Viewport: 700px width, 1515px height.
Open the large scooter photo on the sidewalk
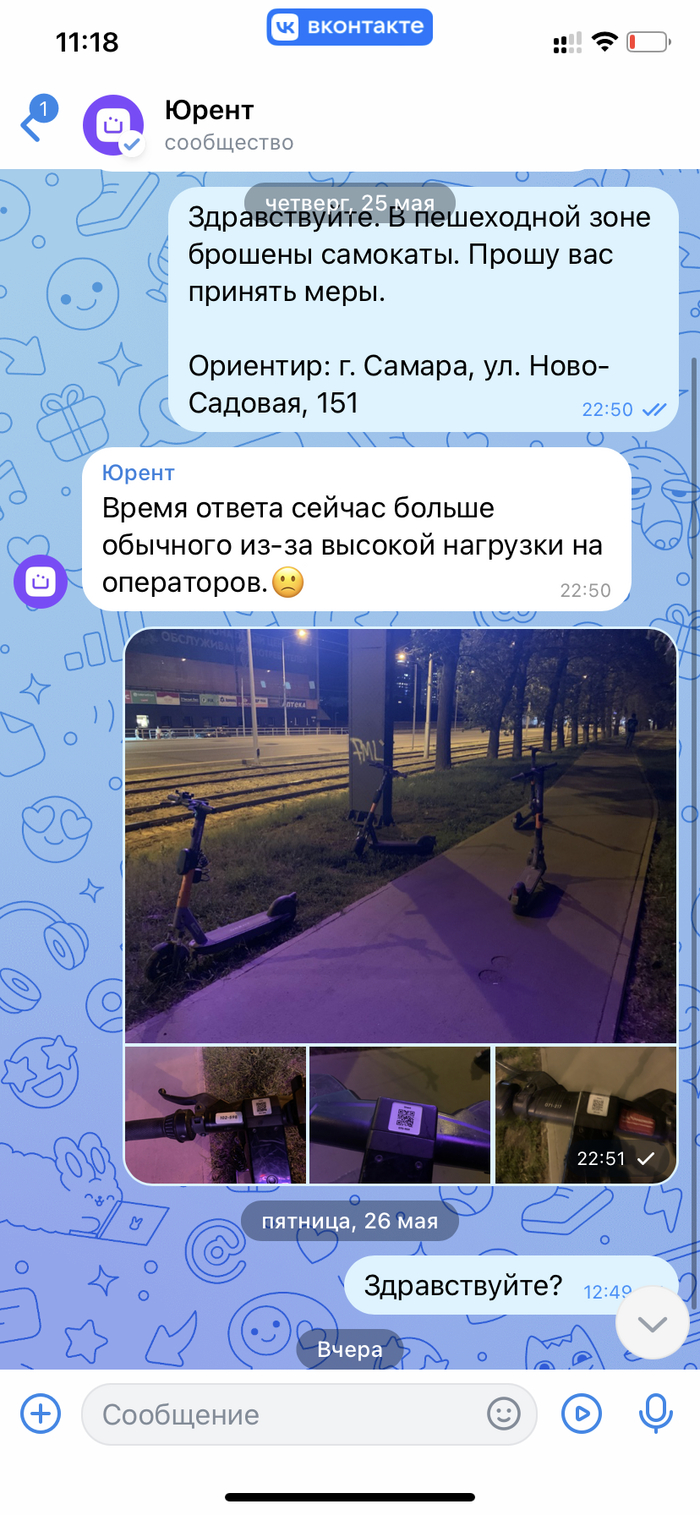coord(400,835)
